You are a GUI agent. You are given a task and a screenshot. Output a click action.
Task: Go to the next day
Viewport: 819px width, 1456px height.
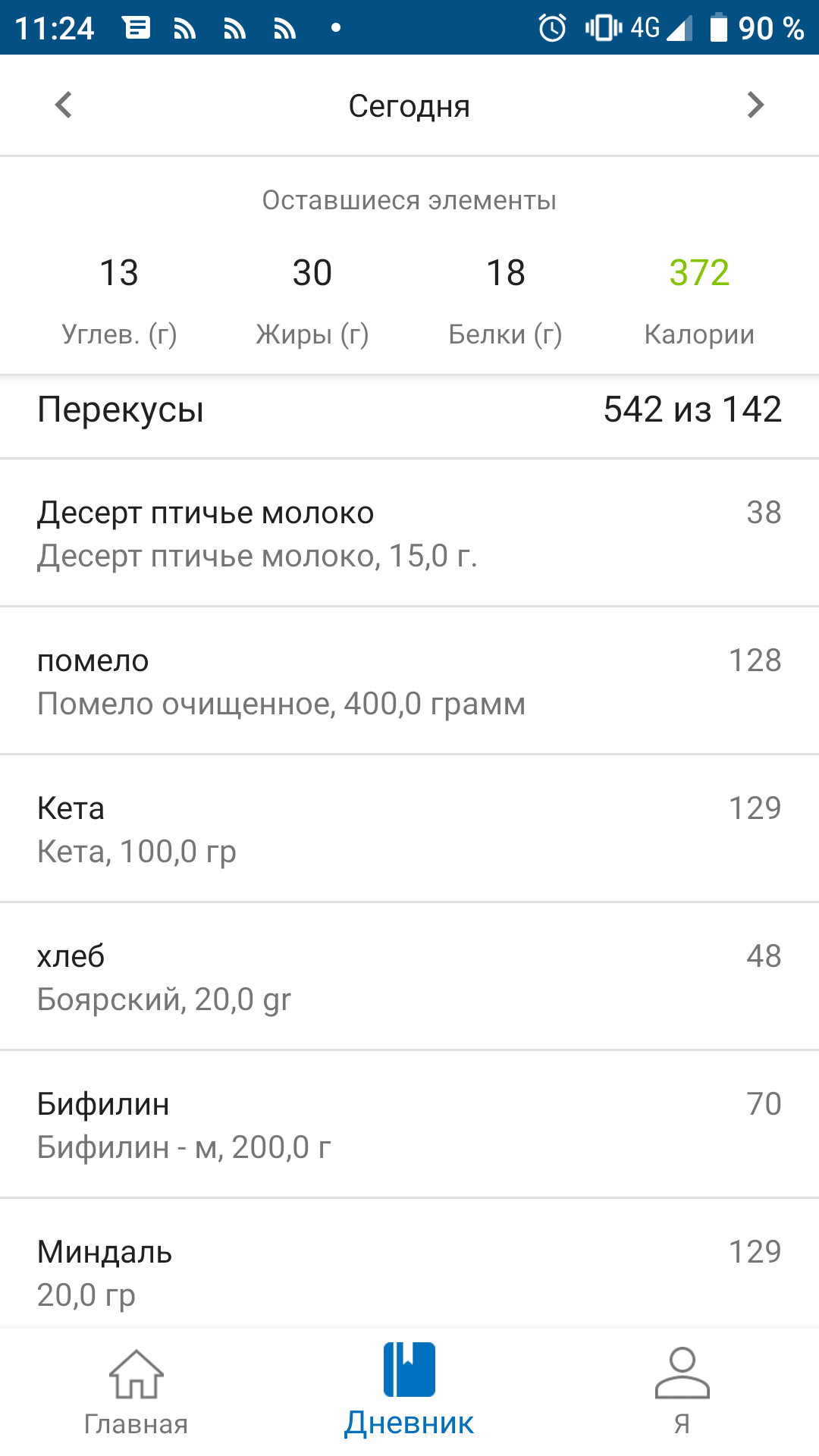tap(755, 105)
